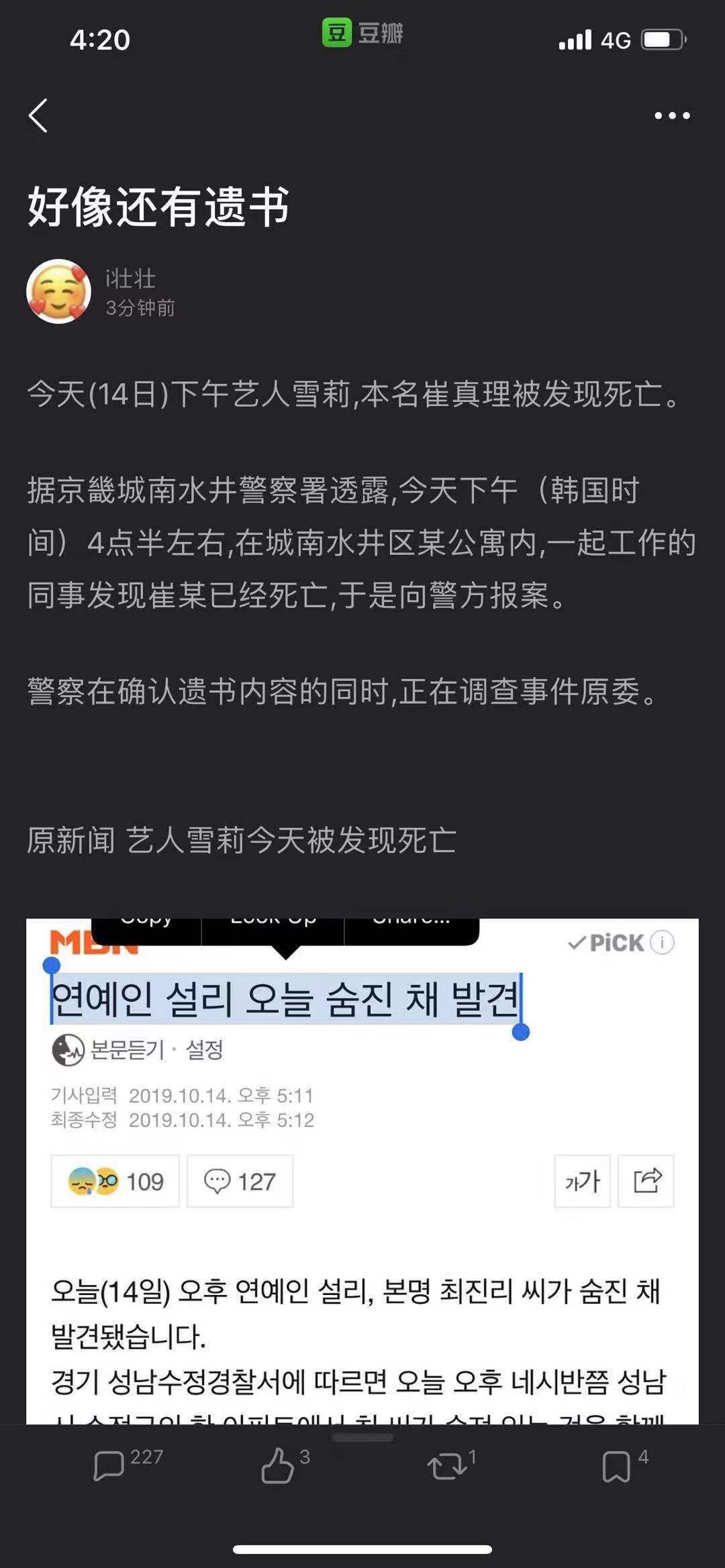Return to the Douban app via status bar
Viewport: 725px width, 1568px height.
[362, 32]
